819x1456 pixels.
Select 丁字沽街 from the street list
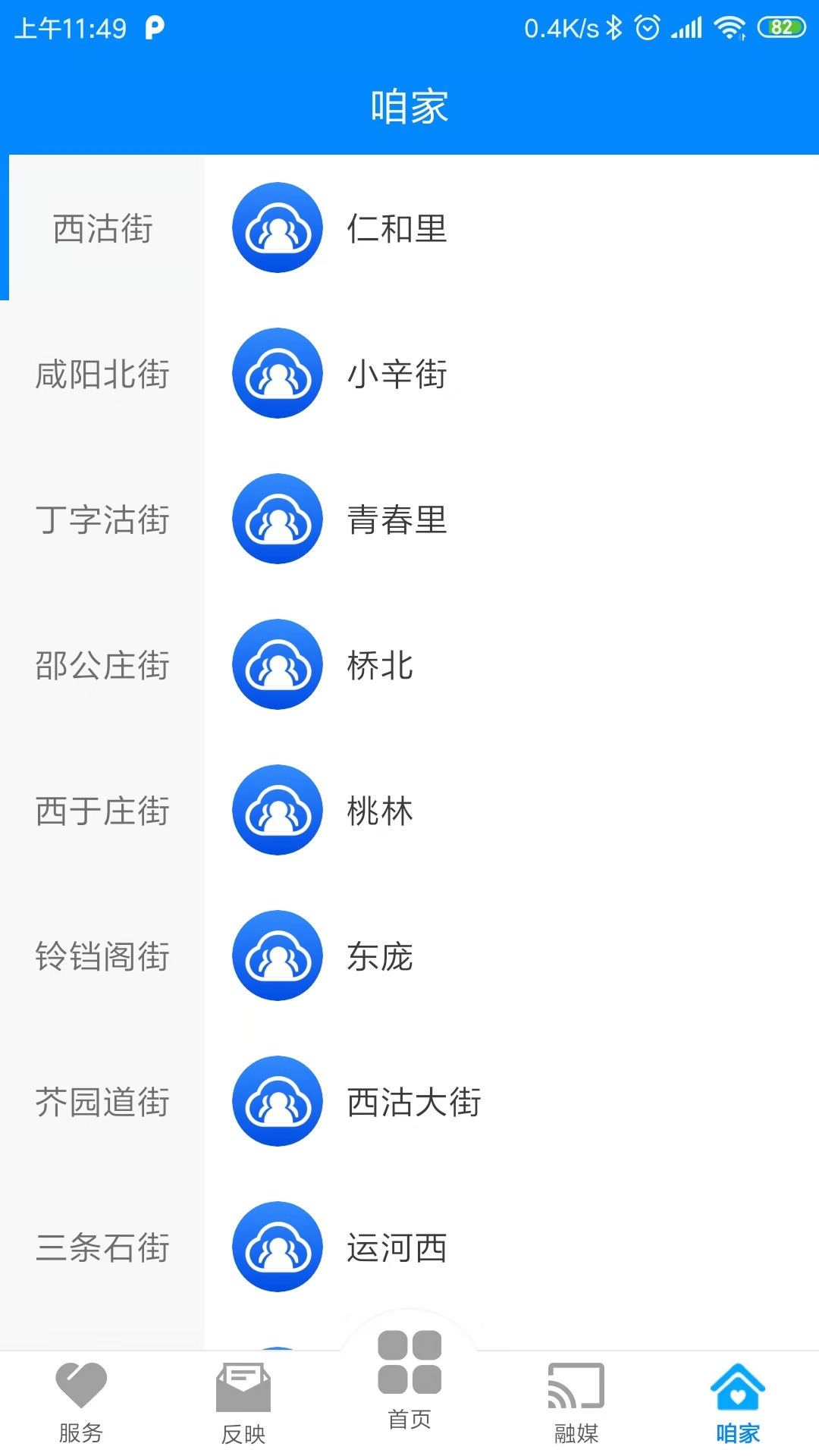click(x=102, y=519)
